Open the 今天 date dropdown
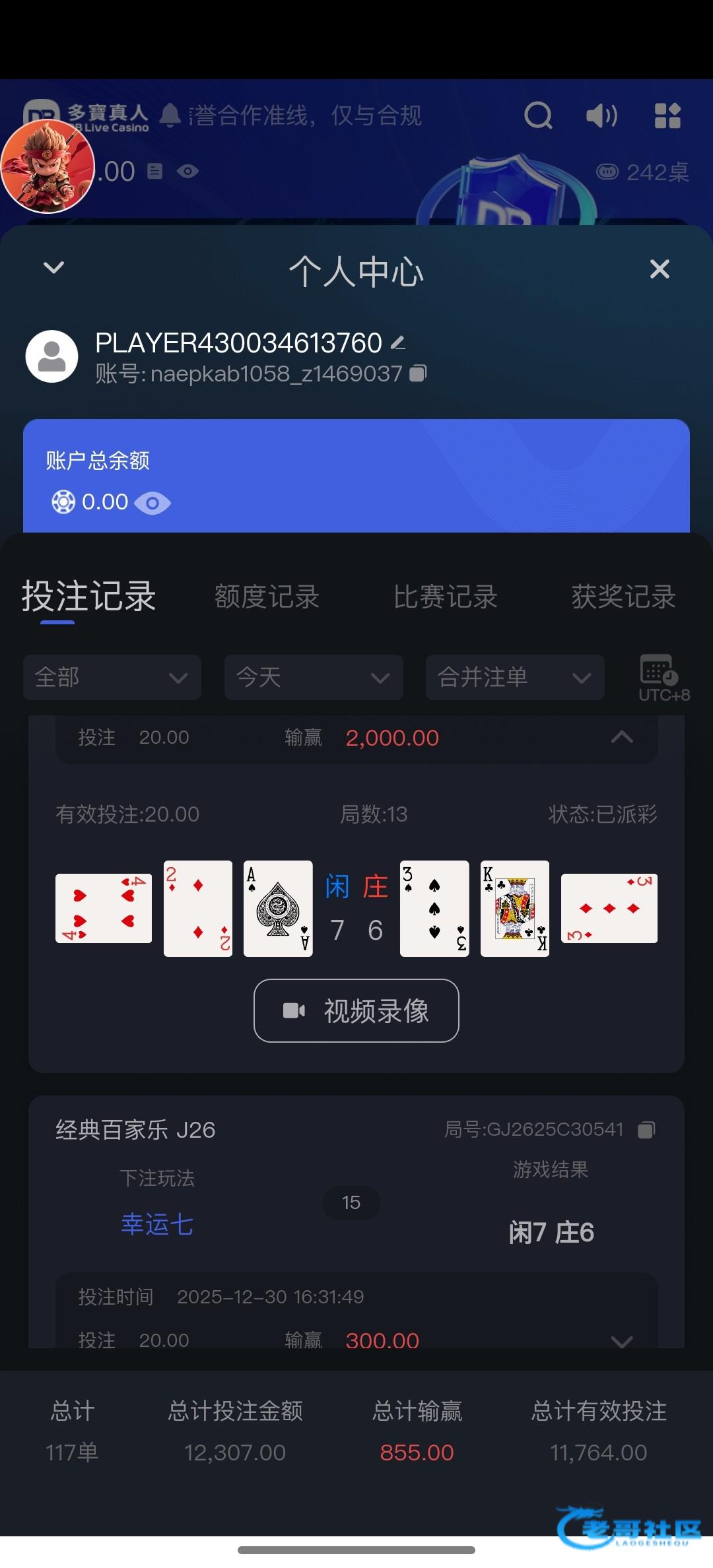Viewport: 713px width, 1568px height. [x=314, y=677]
